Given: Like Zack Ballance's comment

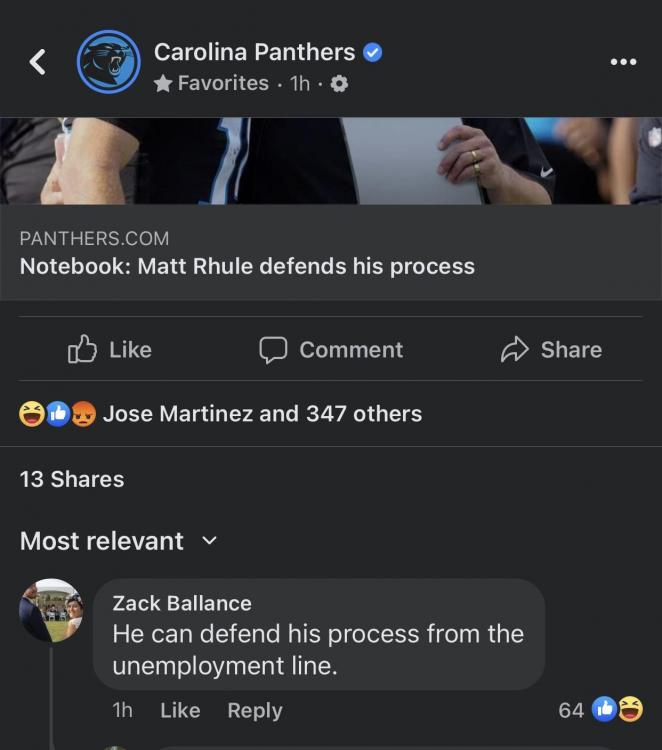Looking at the screenshot, I should [x=180, y=710].
